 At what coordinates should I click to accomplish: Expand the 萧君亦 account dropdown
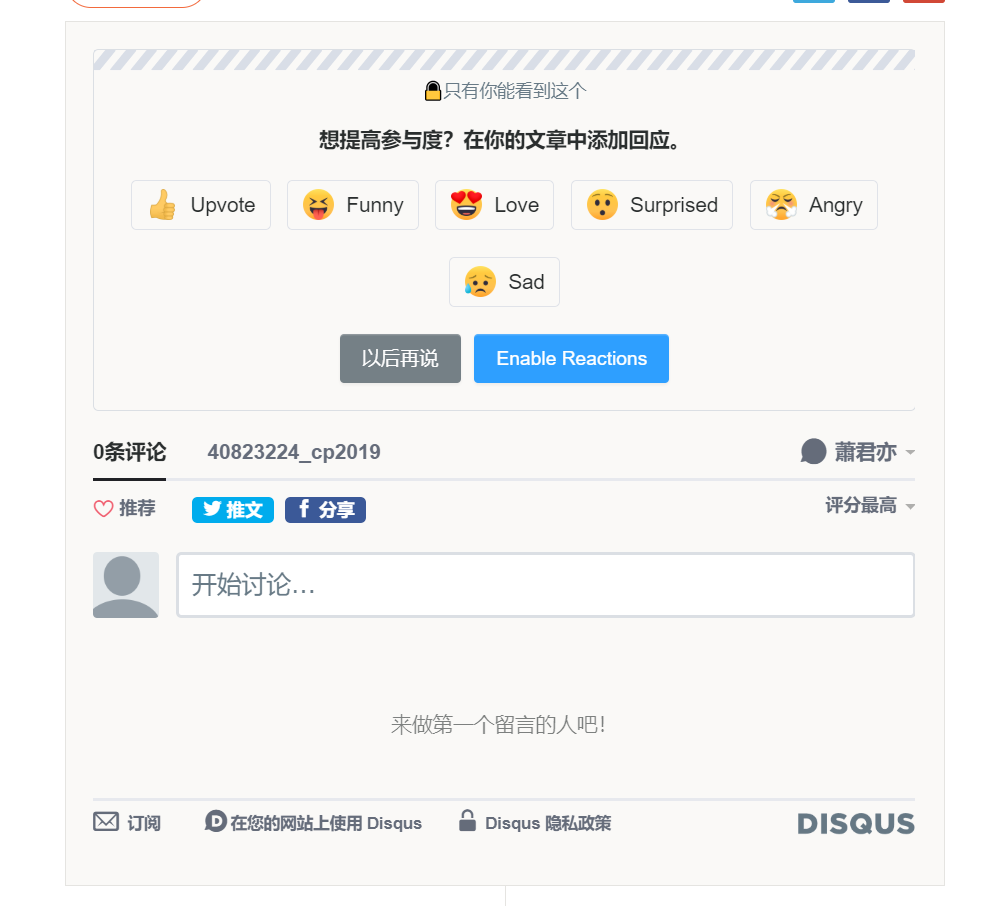point(858,452)
